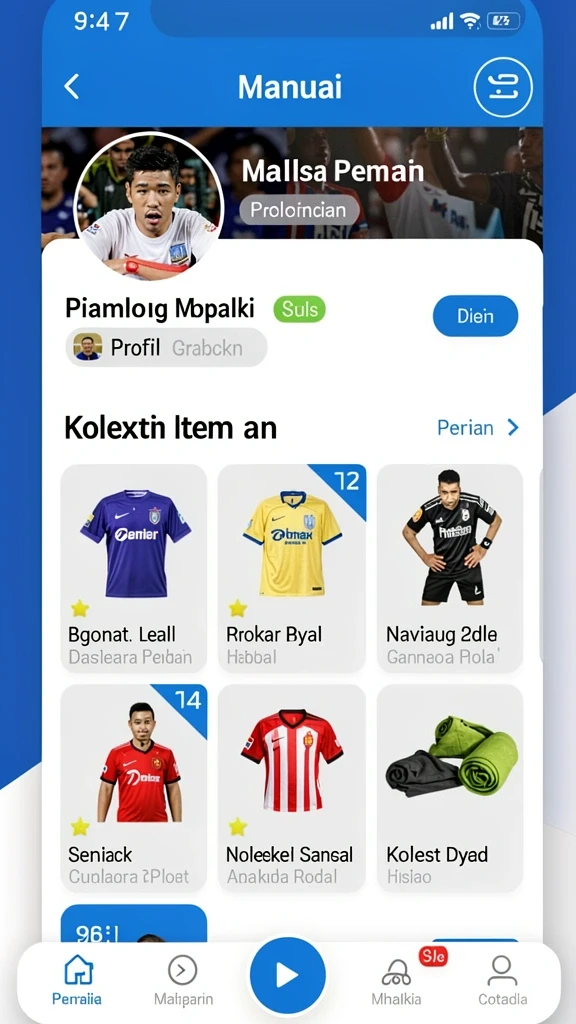Open the player's round profile photo
The height and width of the screenshot is (1024, 576).
pyautogui.click(x=150, y=207)
